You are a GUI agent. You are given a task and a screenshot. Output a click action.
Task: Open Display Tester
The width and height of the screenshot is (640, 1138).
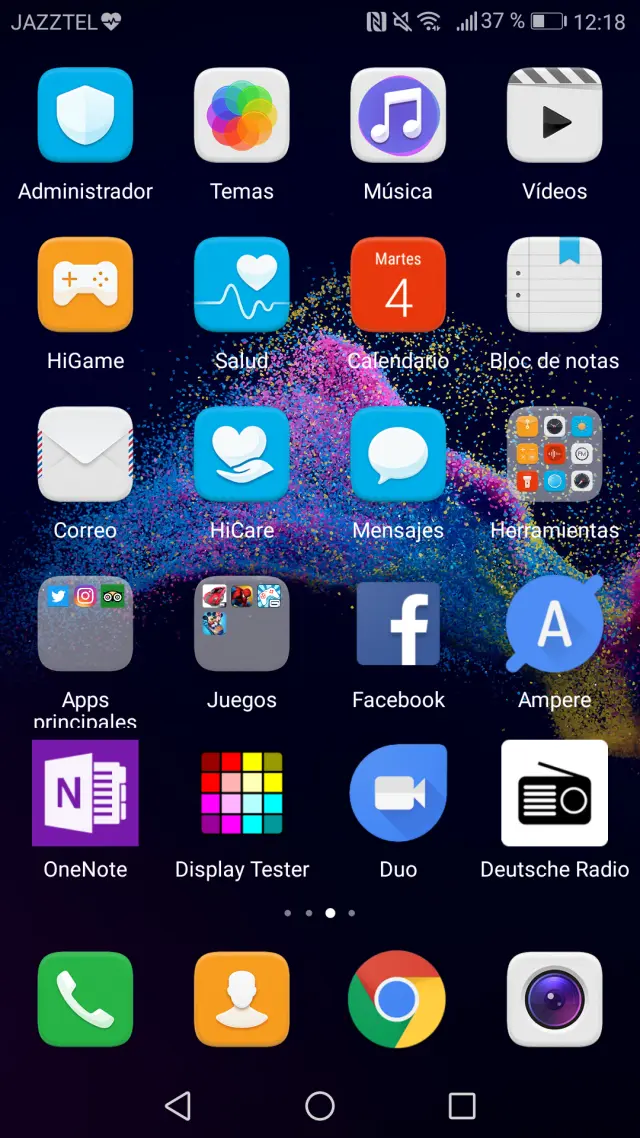click(242, 794)
